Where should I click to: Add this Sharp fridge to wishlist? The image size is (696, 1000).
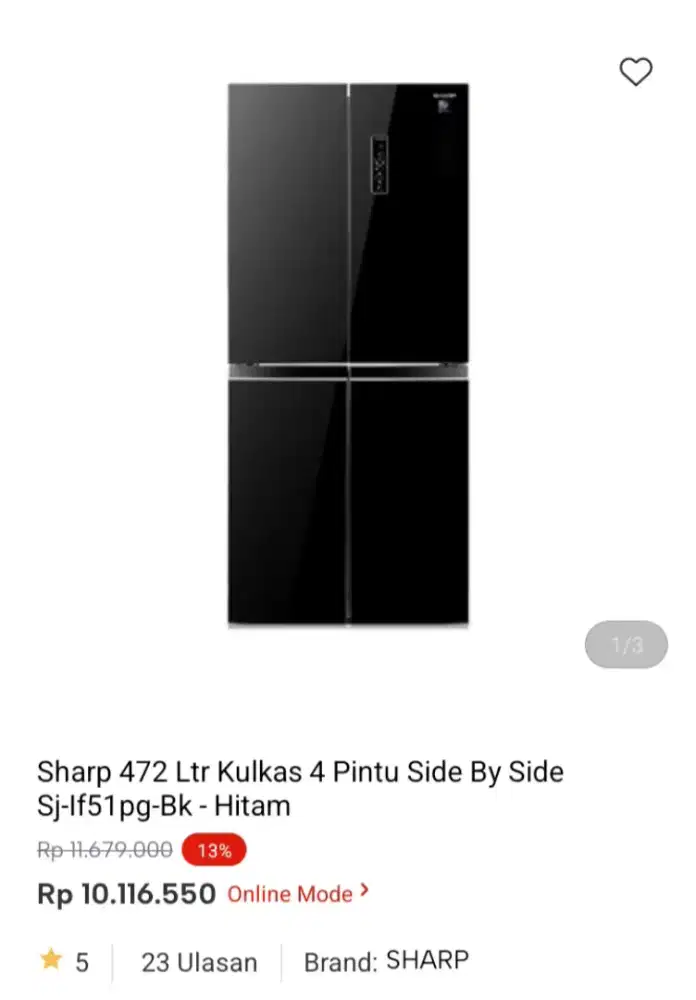pos(635,72)
